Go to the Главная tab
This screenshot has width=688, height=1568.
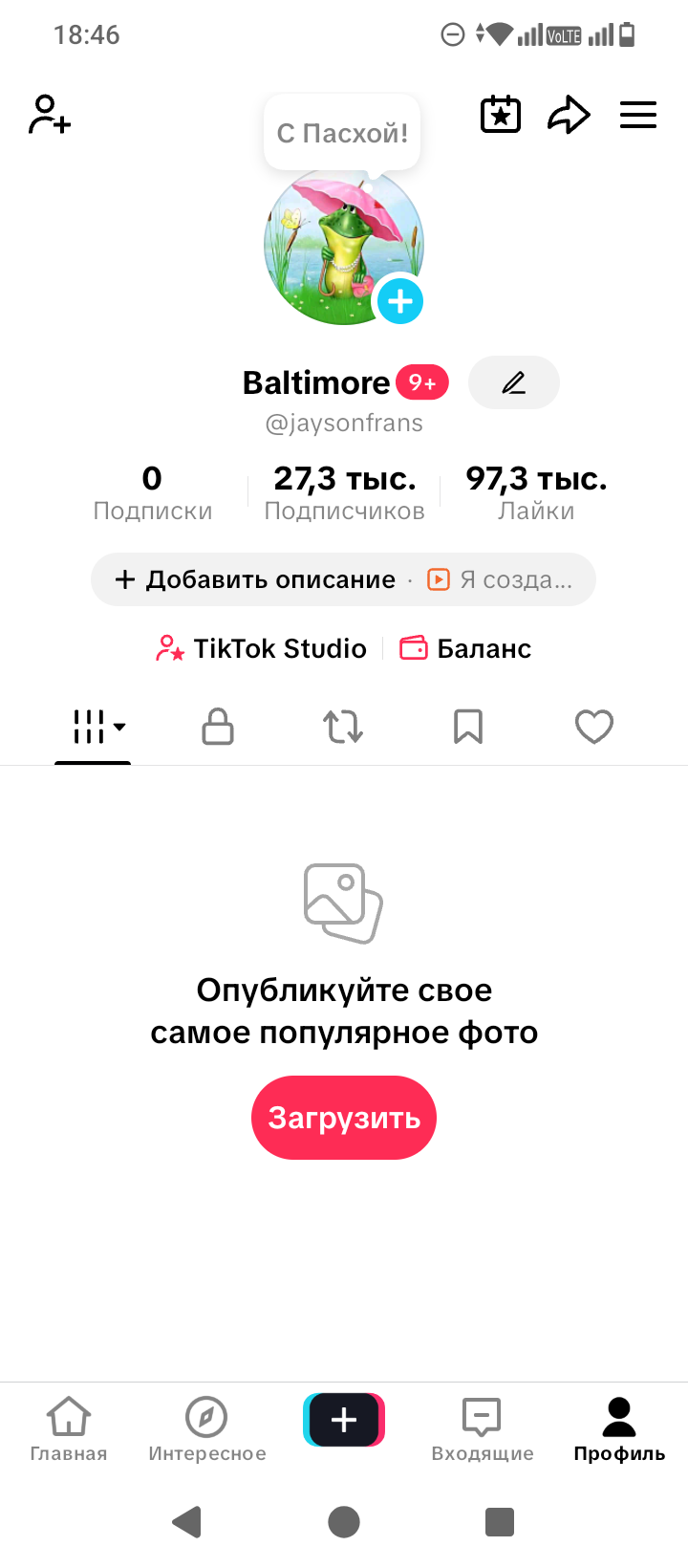[x=69, y=1429]
